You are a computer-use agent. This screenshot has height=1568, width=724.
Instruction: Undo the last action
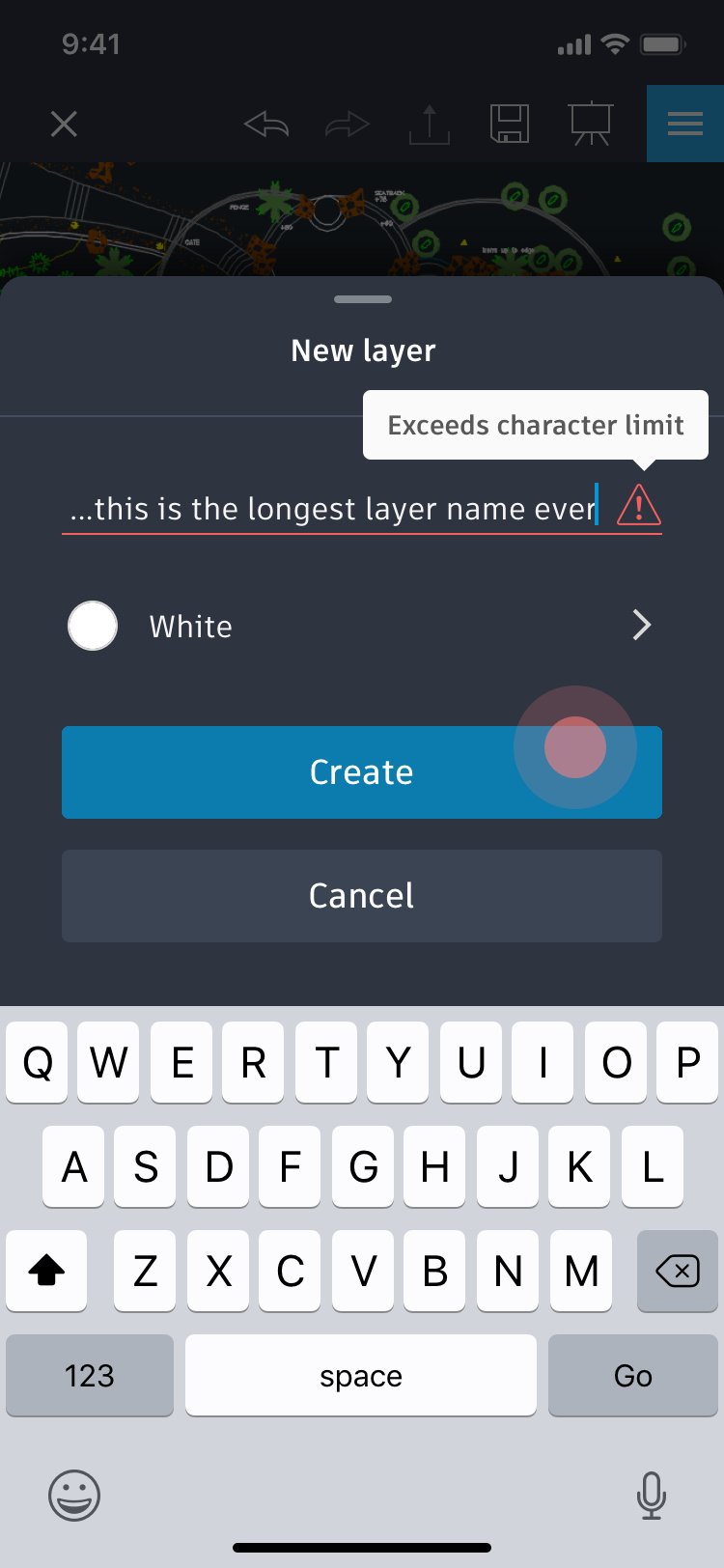click(x=266, y=124)
